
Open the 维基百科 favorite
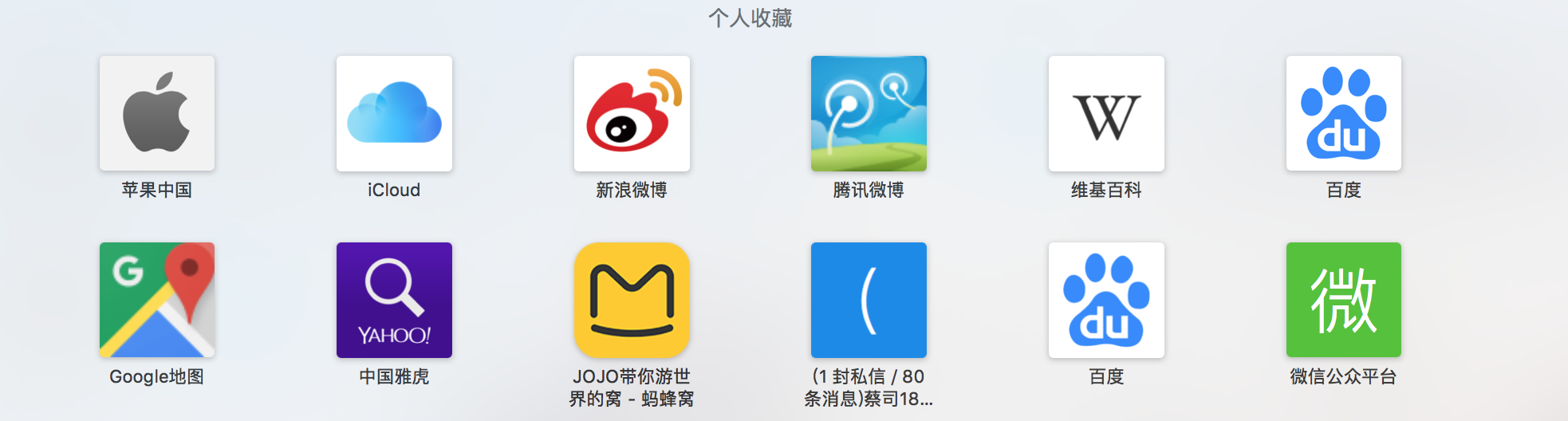pyautogui.click(x=1106, y=113)
